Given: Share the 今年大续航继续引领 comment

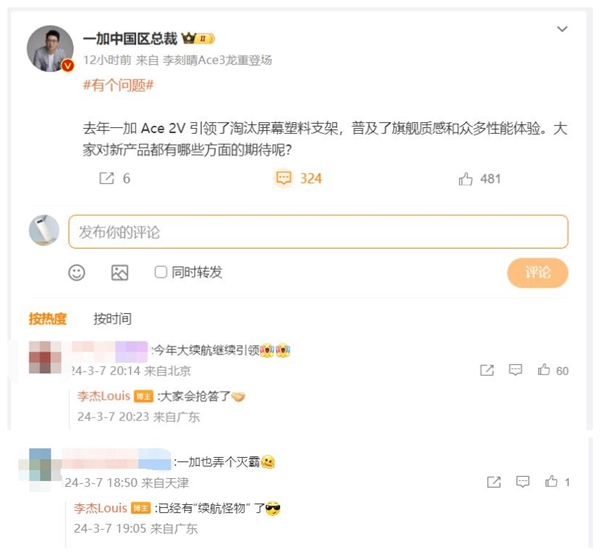Looking at the screenshot, I should click(x=487, y=370).
